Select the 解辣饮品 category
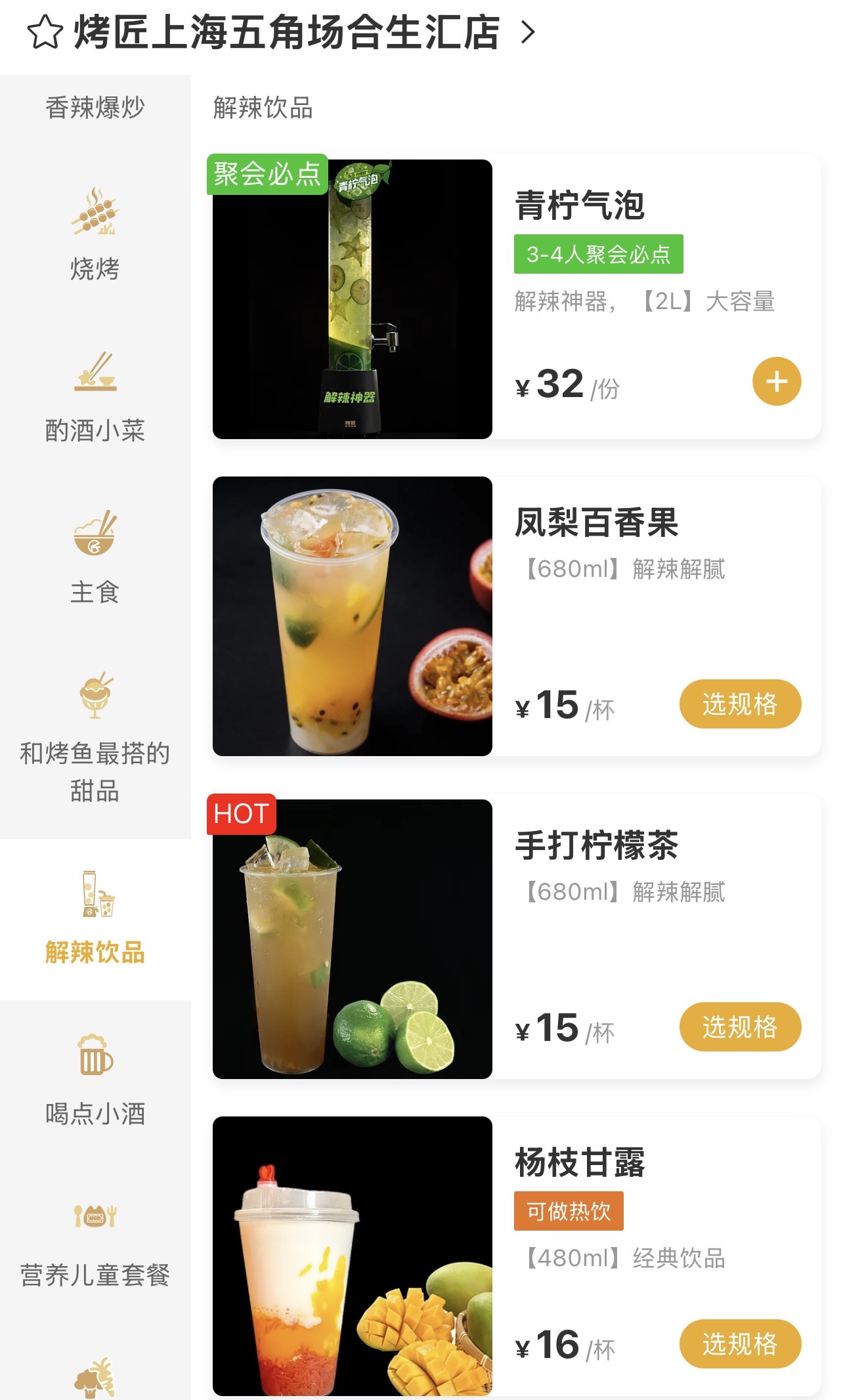843x1400 pixels. coord(95,919)
